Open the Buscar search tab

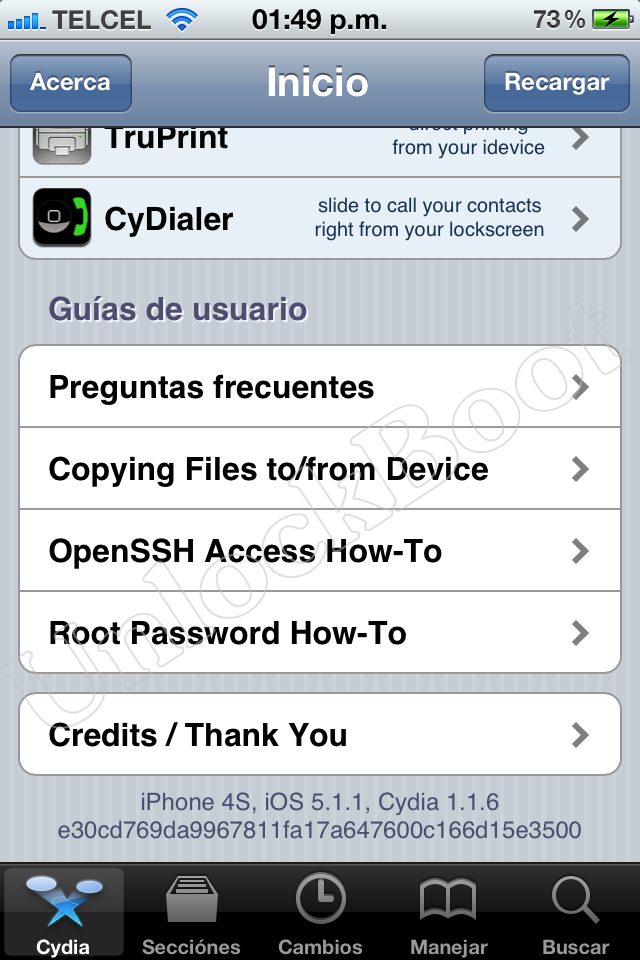point(575,914)
